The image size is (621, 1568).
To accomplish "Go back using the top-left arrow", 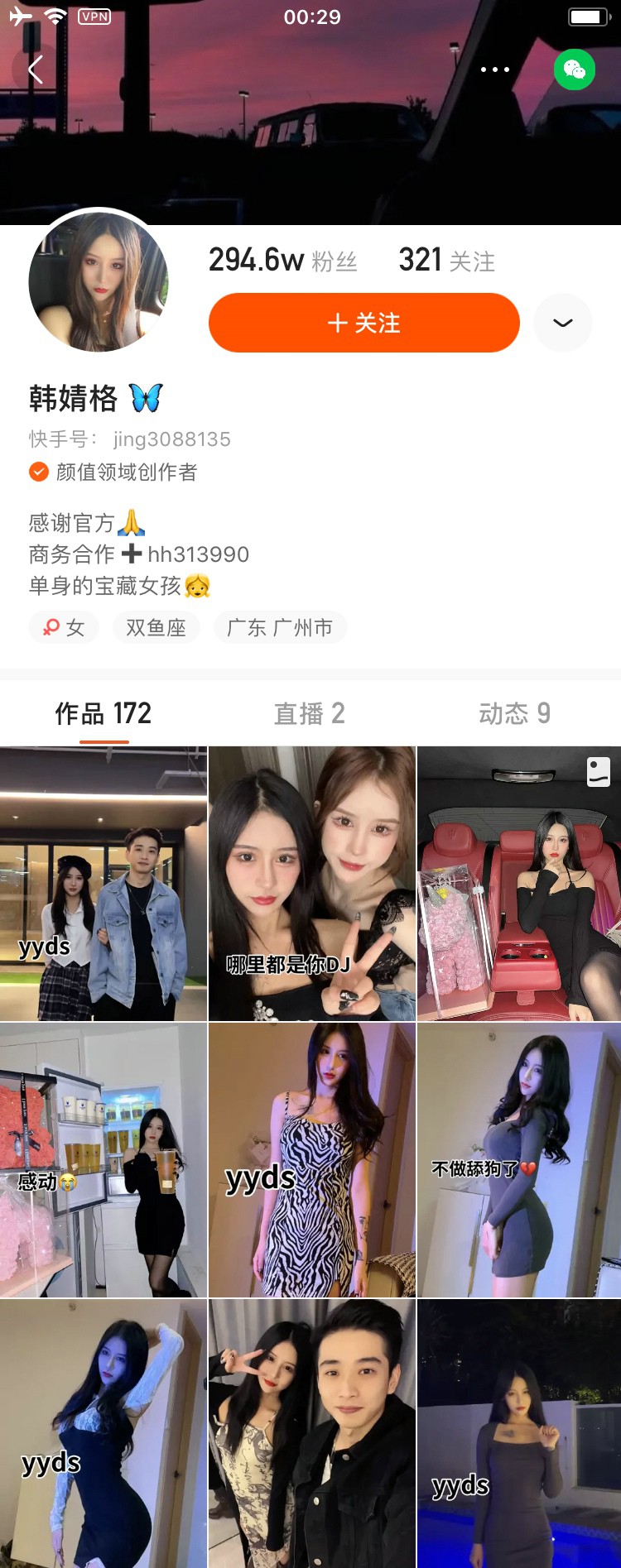I will click(x=35, y=70).
